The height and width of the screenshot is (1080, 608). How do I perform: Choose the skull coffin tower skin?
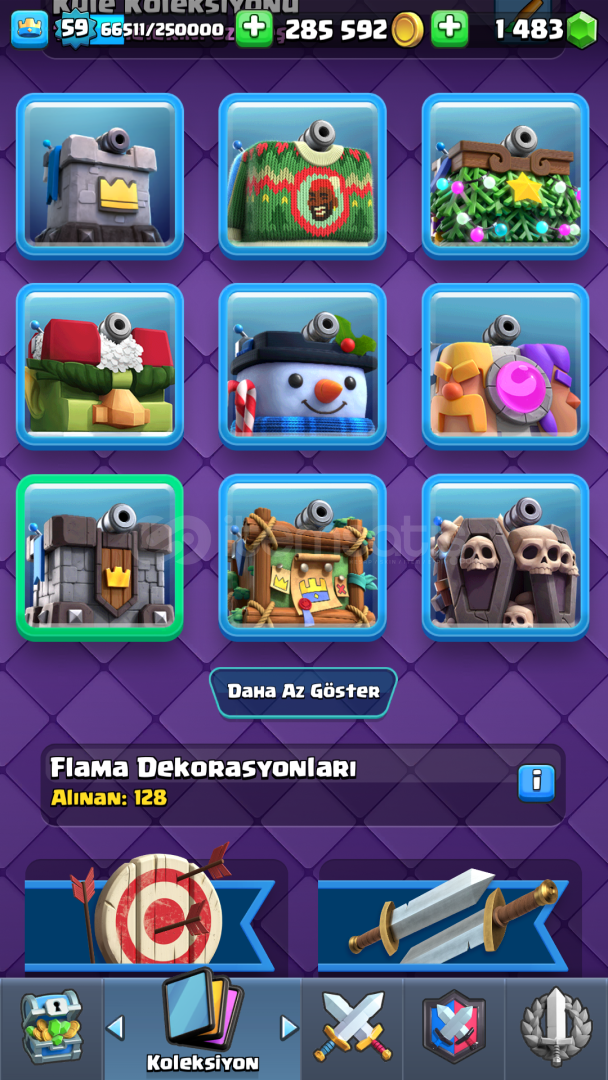[x=505, y=557]
